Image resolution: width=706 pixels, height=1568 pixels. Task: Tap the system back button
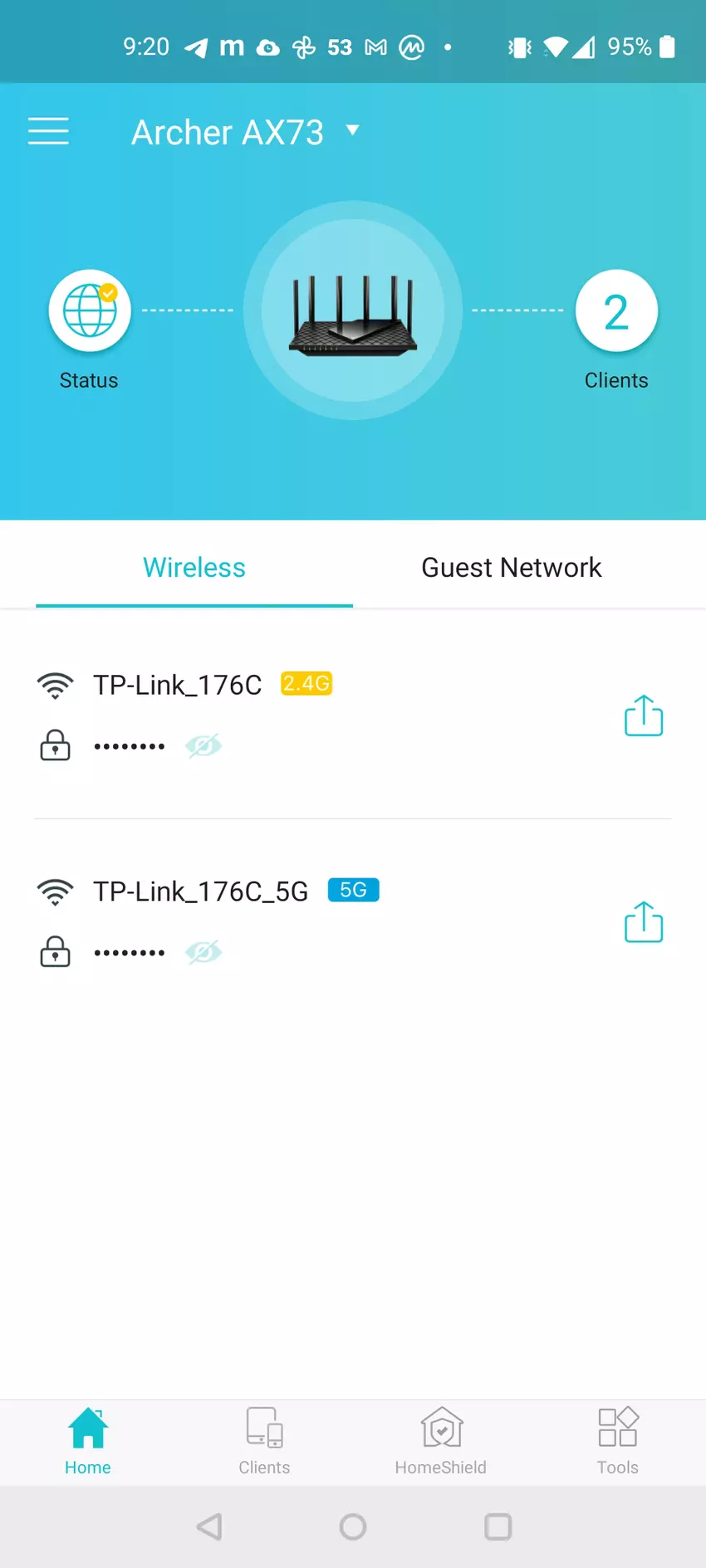pos(209,1526)
